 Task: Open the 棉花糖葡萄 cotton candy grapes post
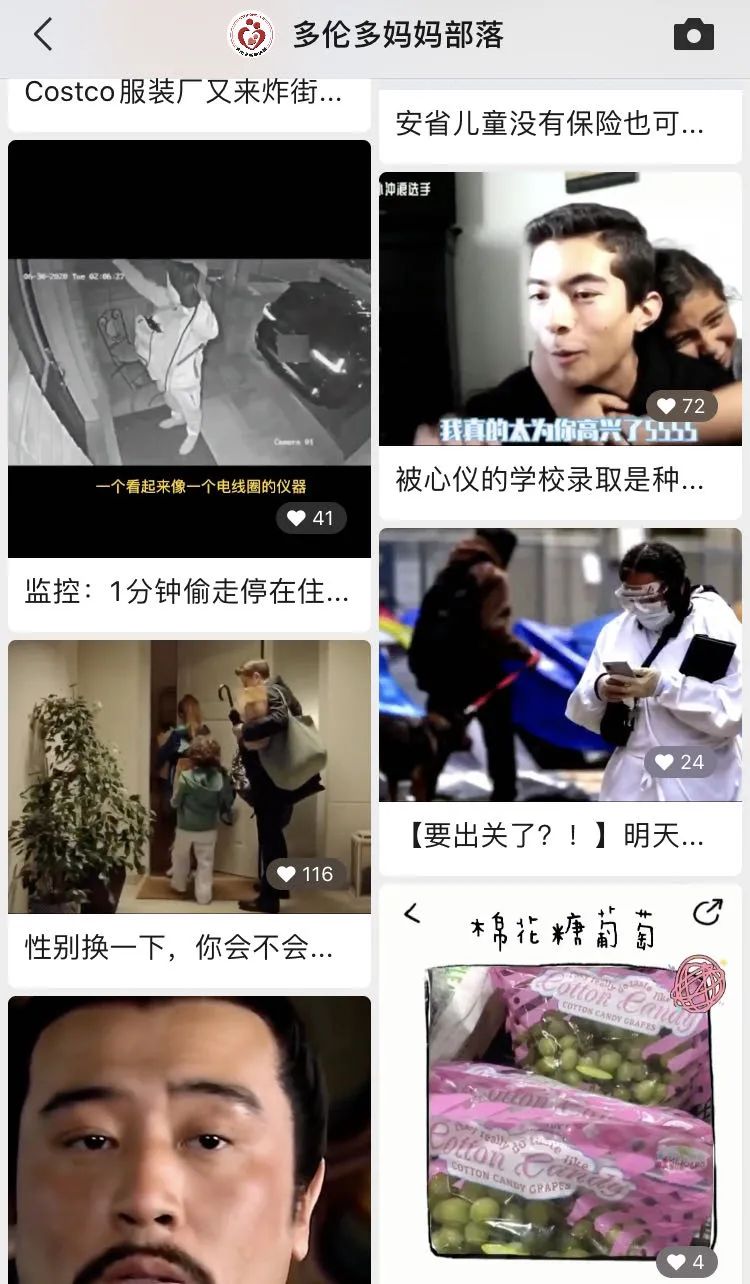[560, 1080]
